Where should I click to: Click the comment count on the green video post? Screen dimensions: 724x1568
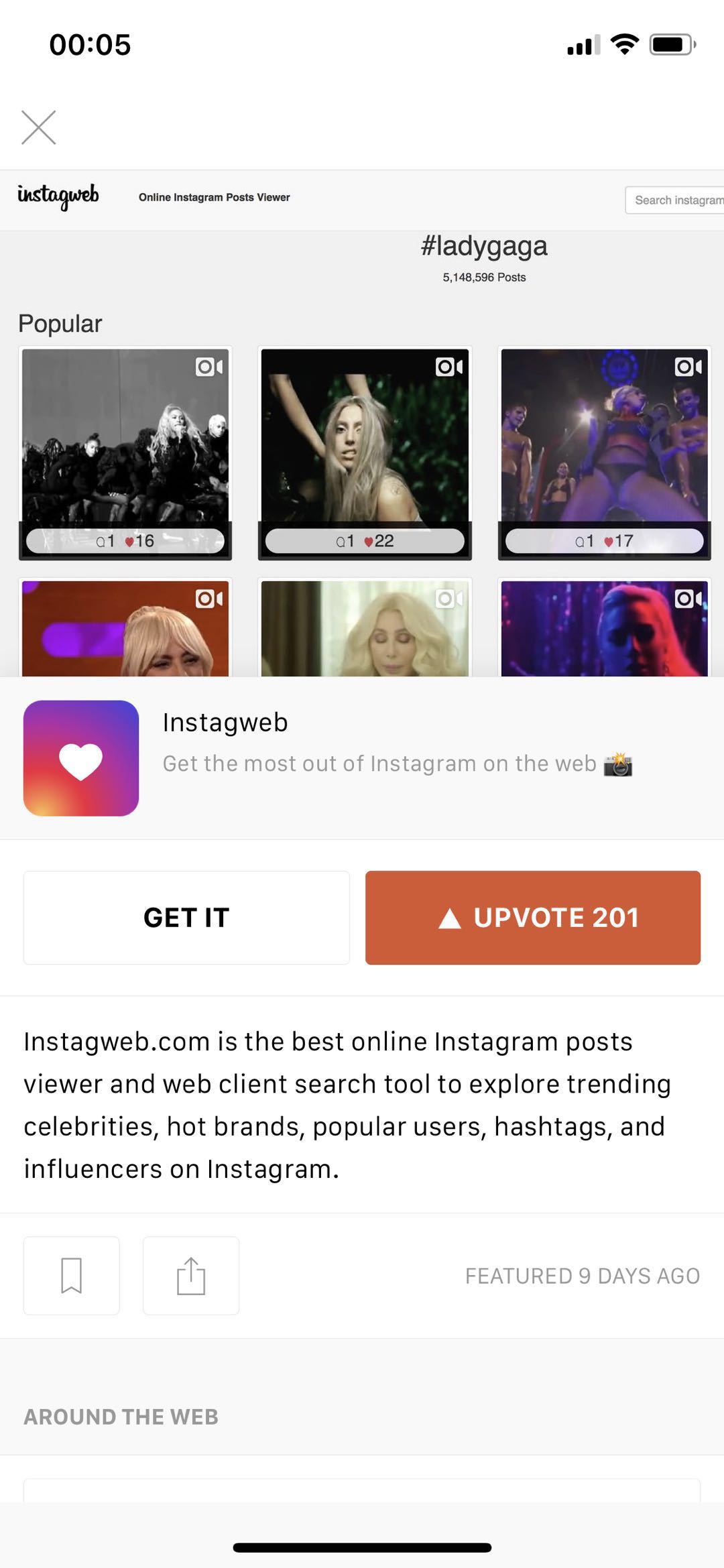point(342,540)
